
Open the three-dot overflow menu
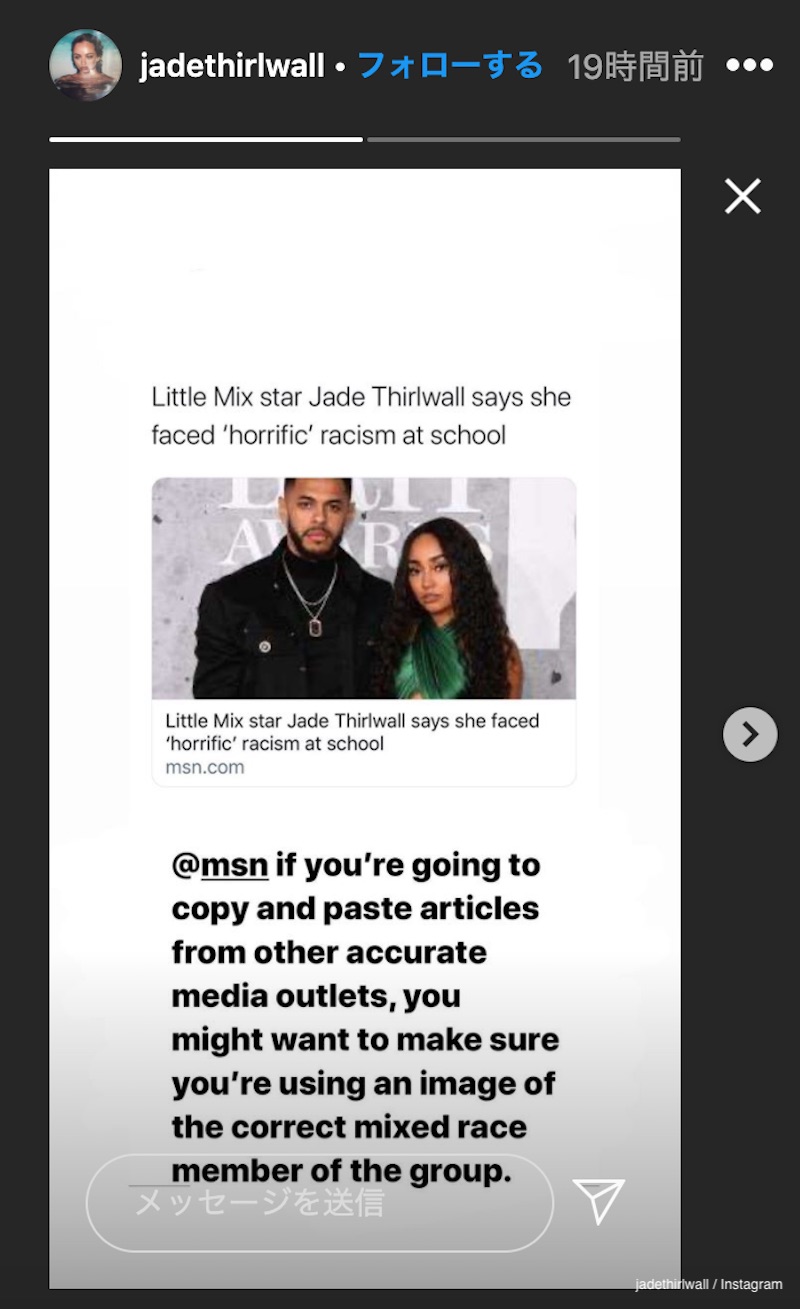coord(749,66)
